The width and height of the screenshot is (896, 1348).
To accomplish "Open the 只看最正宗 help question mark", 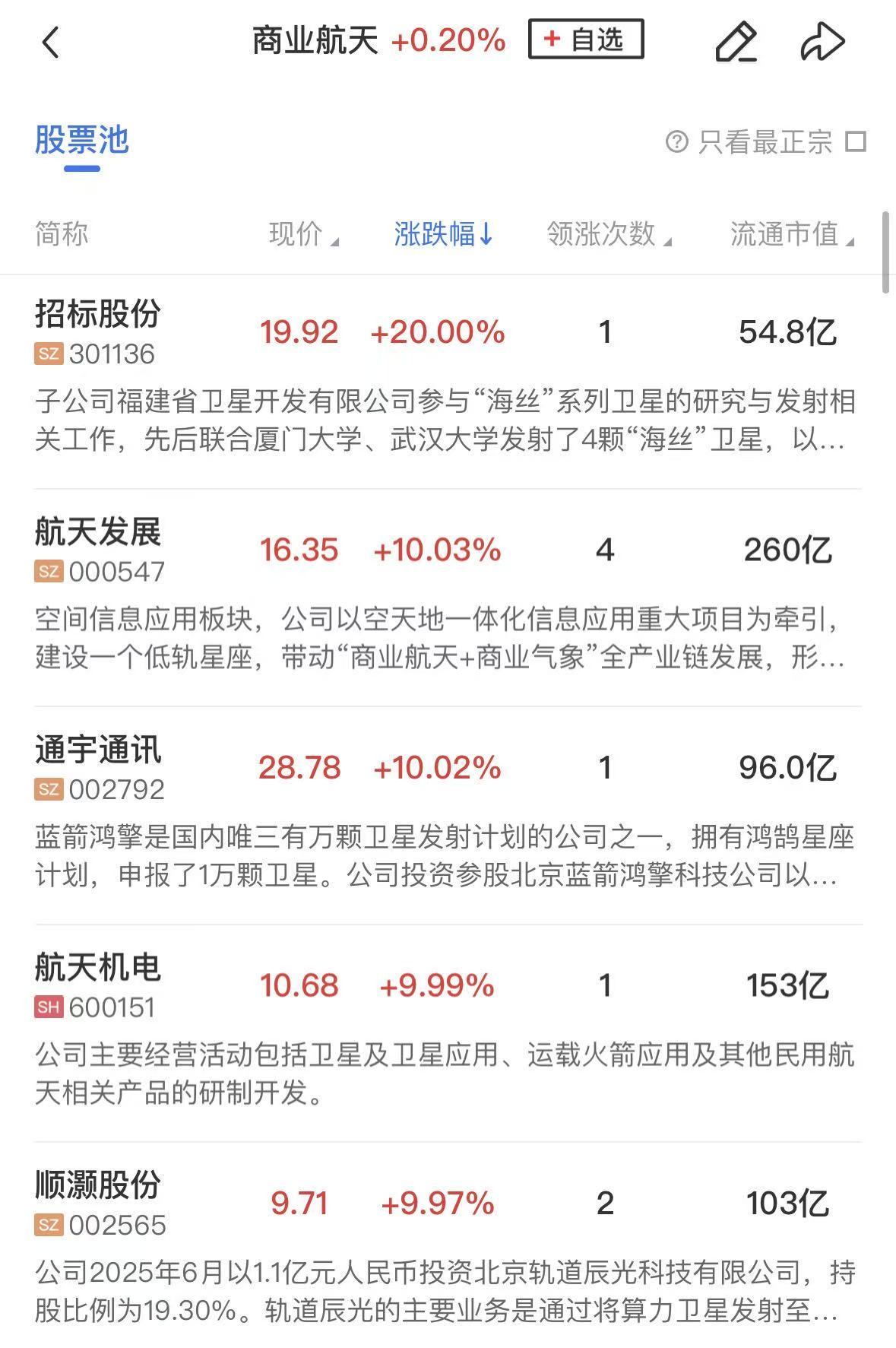I will pos(676,142).
